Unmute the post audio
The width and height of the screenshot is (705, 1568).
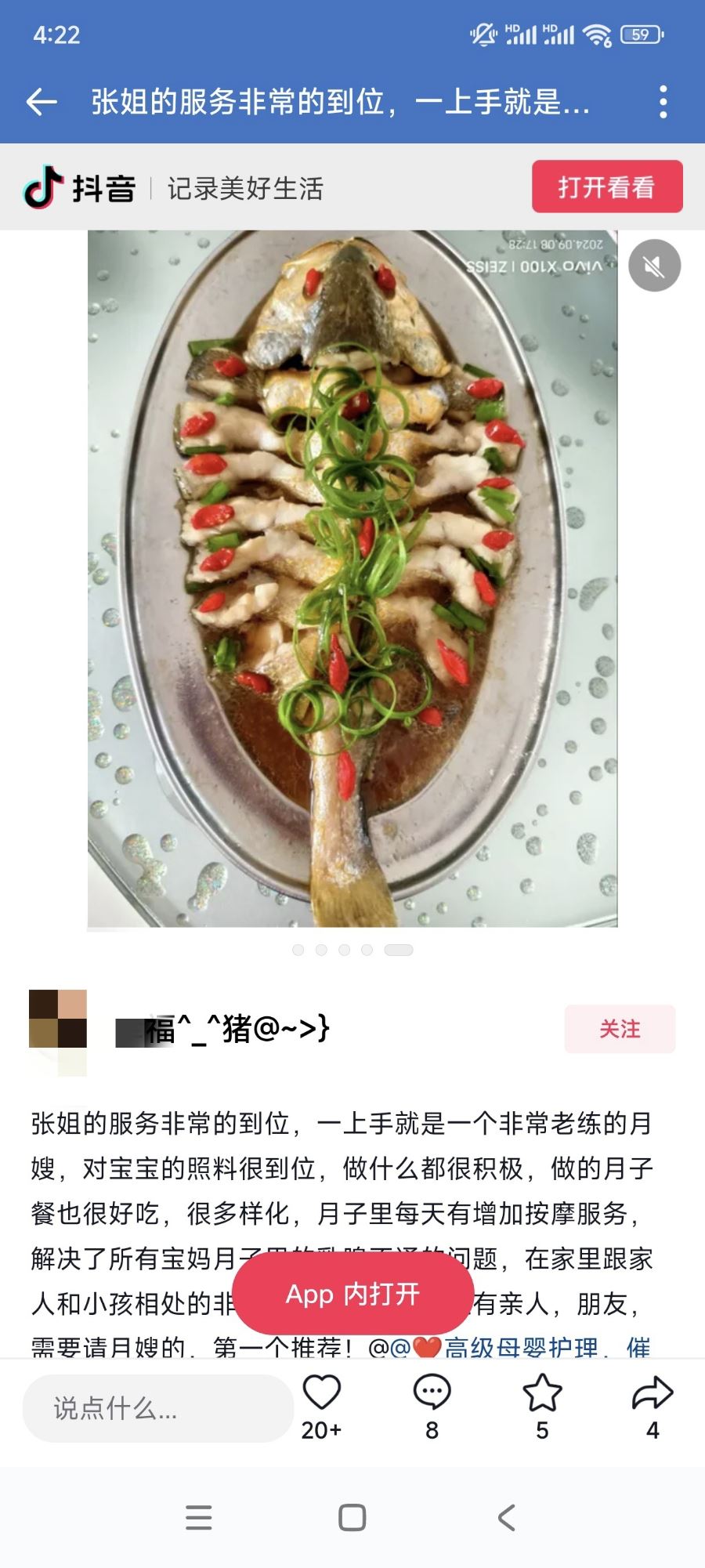tap(654, 266)
